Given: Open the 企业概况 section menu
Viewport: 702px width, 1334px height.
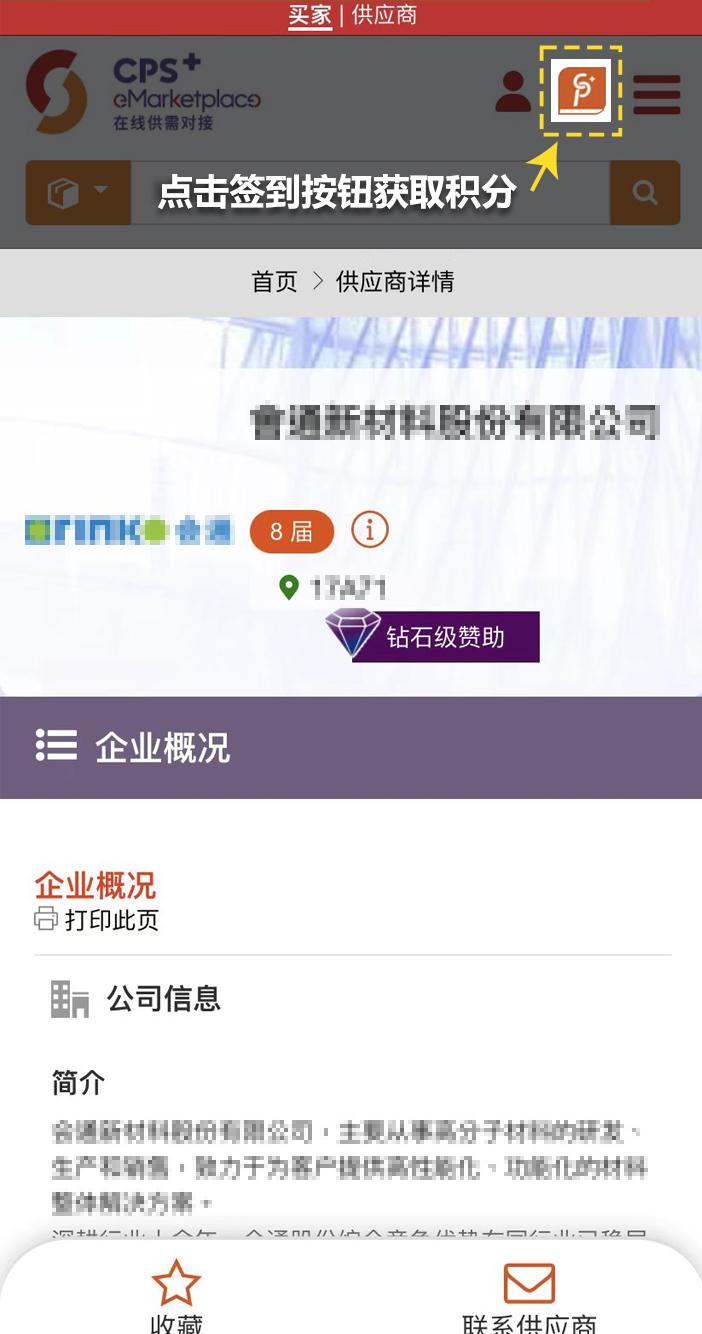Looking at the screenshot, I should pos(56,746).
